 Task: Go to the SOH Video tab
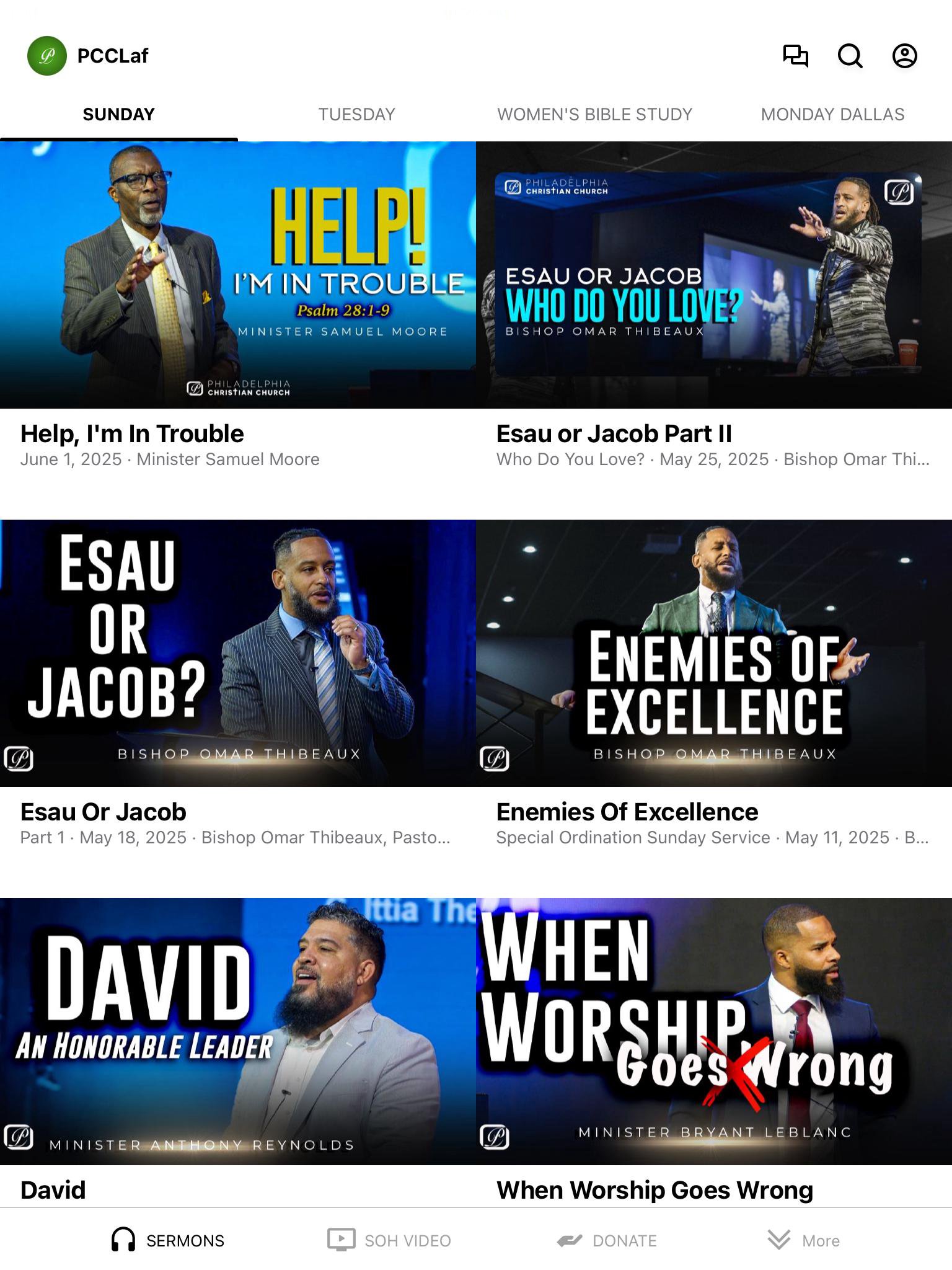389,1240
